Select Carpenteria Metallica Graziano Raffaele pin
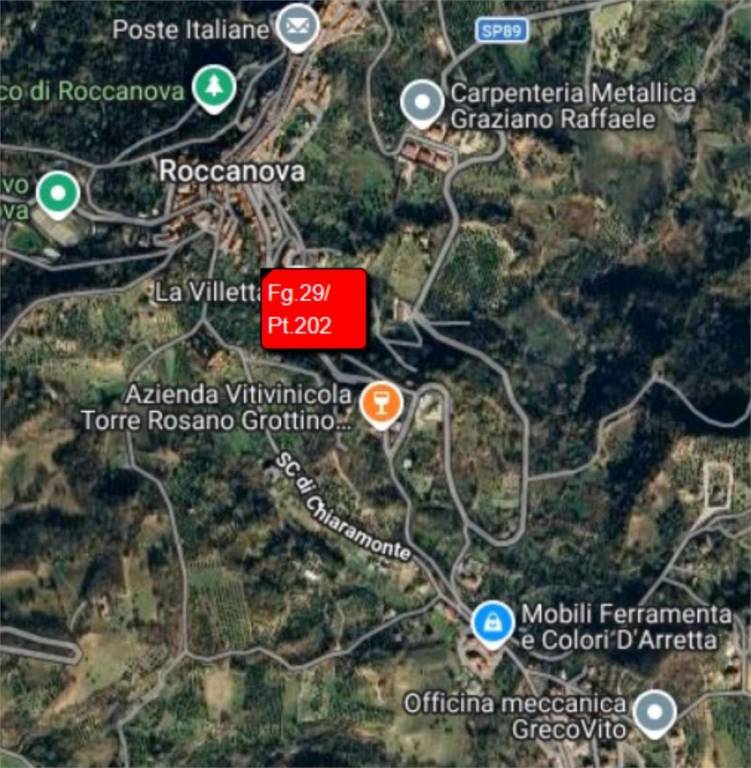Screen dimensions: 751x768 (x=422, y=101)
